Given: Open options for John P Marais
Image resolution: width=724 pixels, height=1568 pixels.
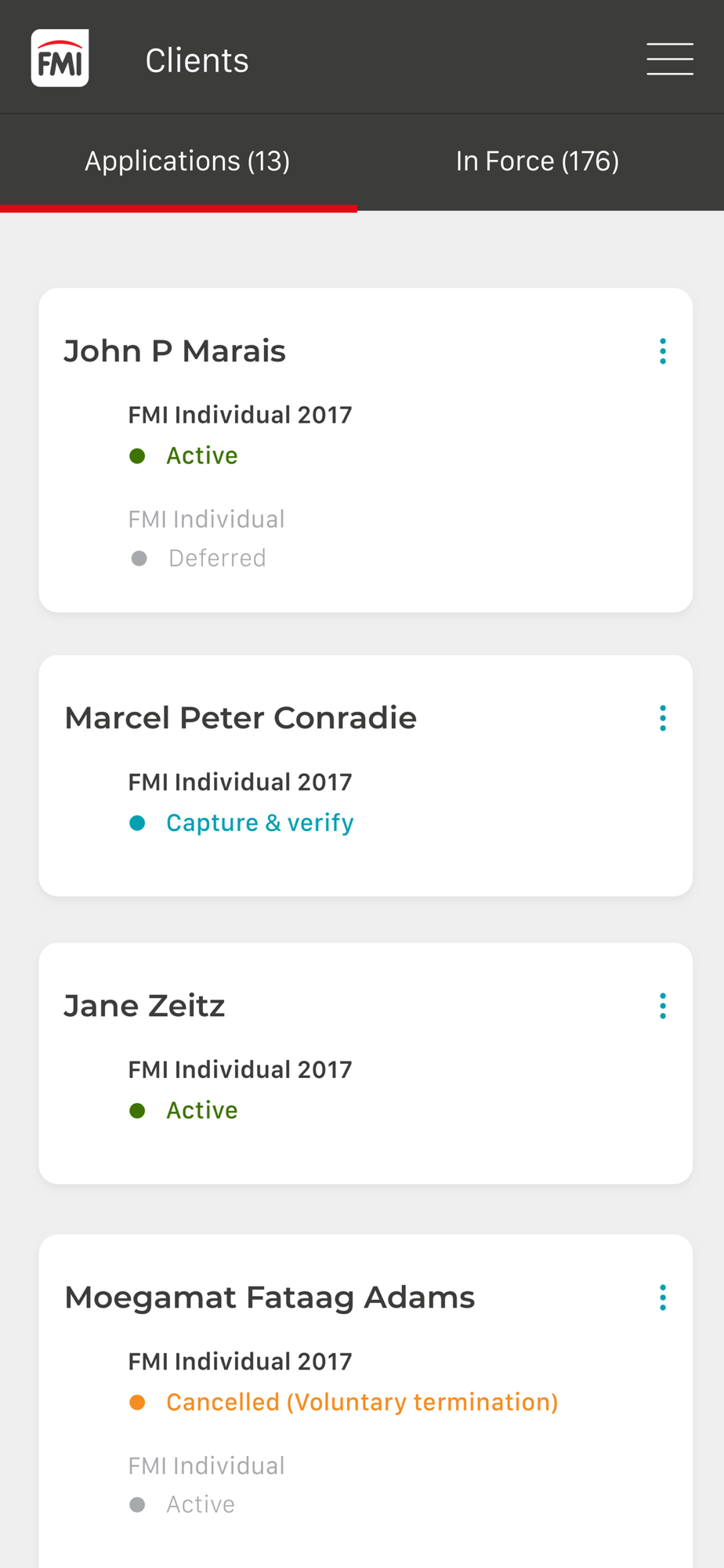Looking at the screenshot, I should click(x=663, y=351).
